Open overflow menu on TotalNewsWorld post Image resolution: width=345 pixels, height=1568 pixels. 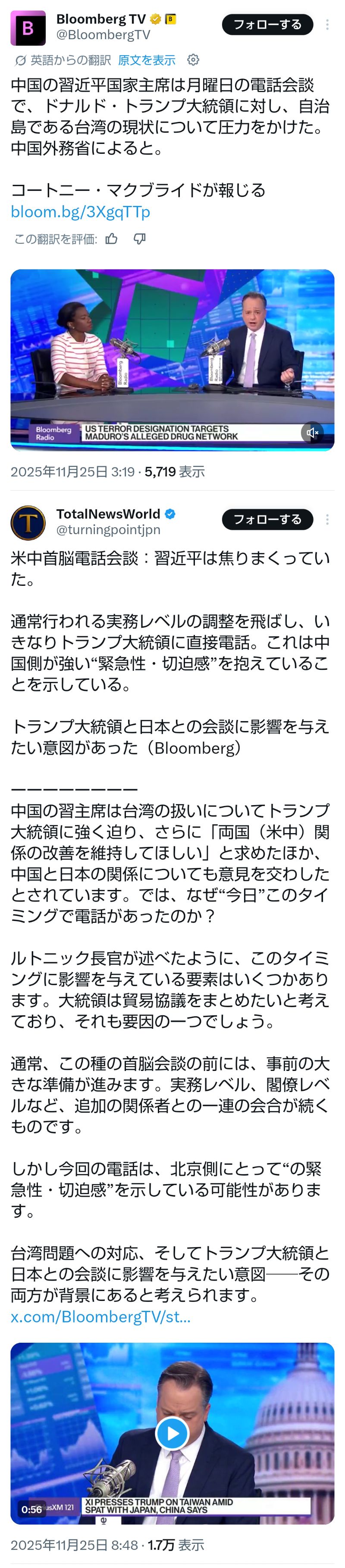(327, 519)
